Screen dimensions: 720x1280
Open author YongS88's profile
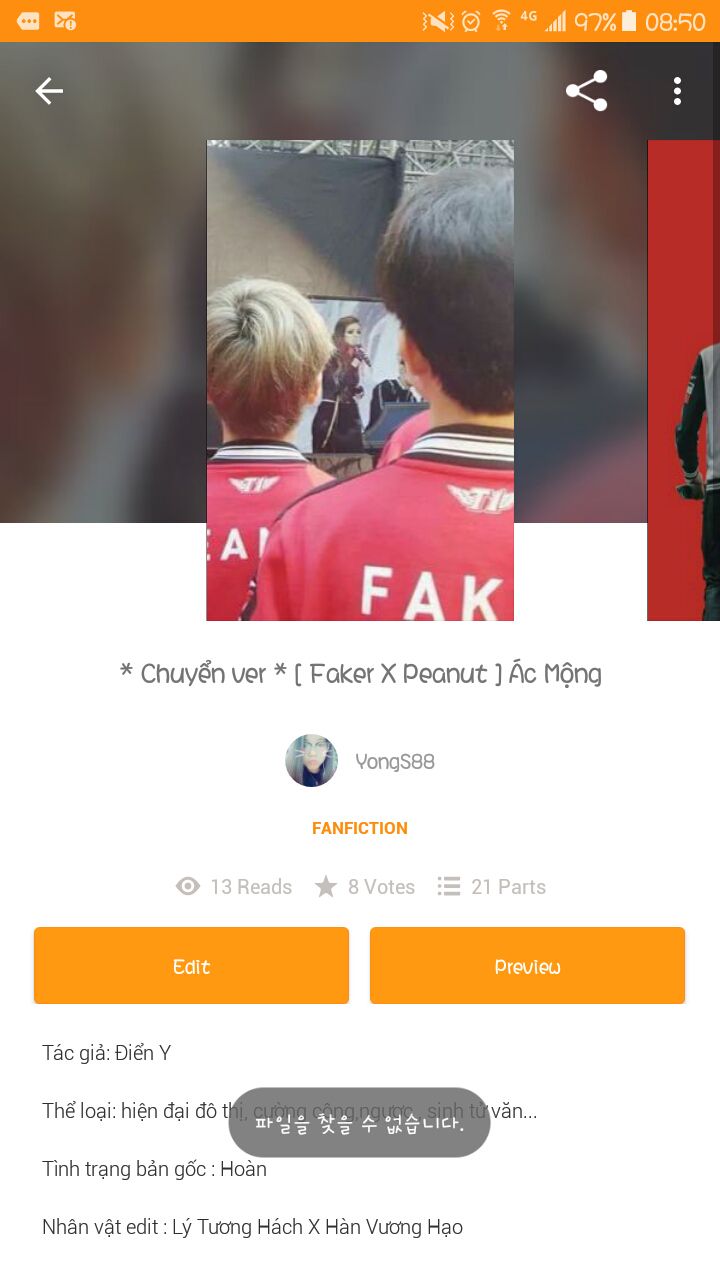tap(360, 761)
